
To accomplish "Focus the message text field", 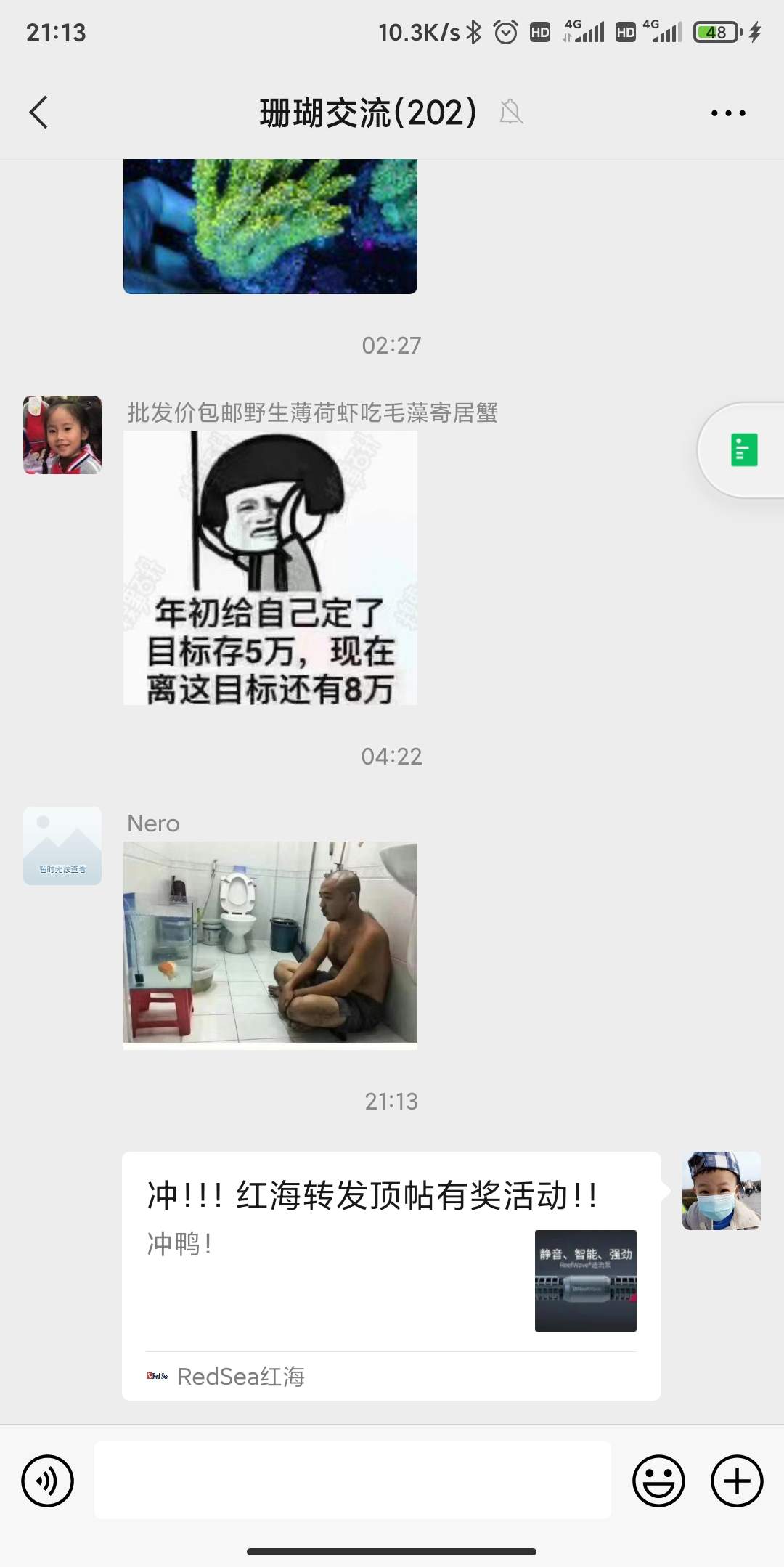I will 352,1480.
